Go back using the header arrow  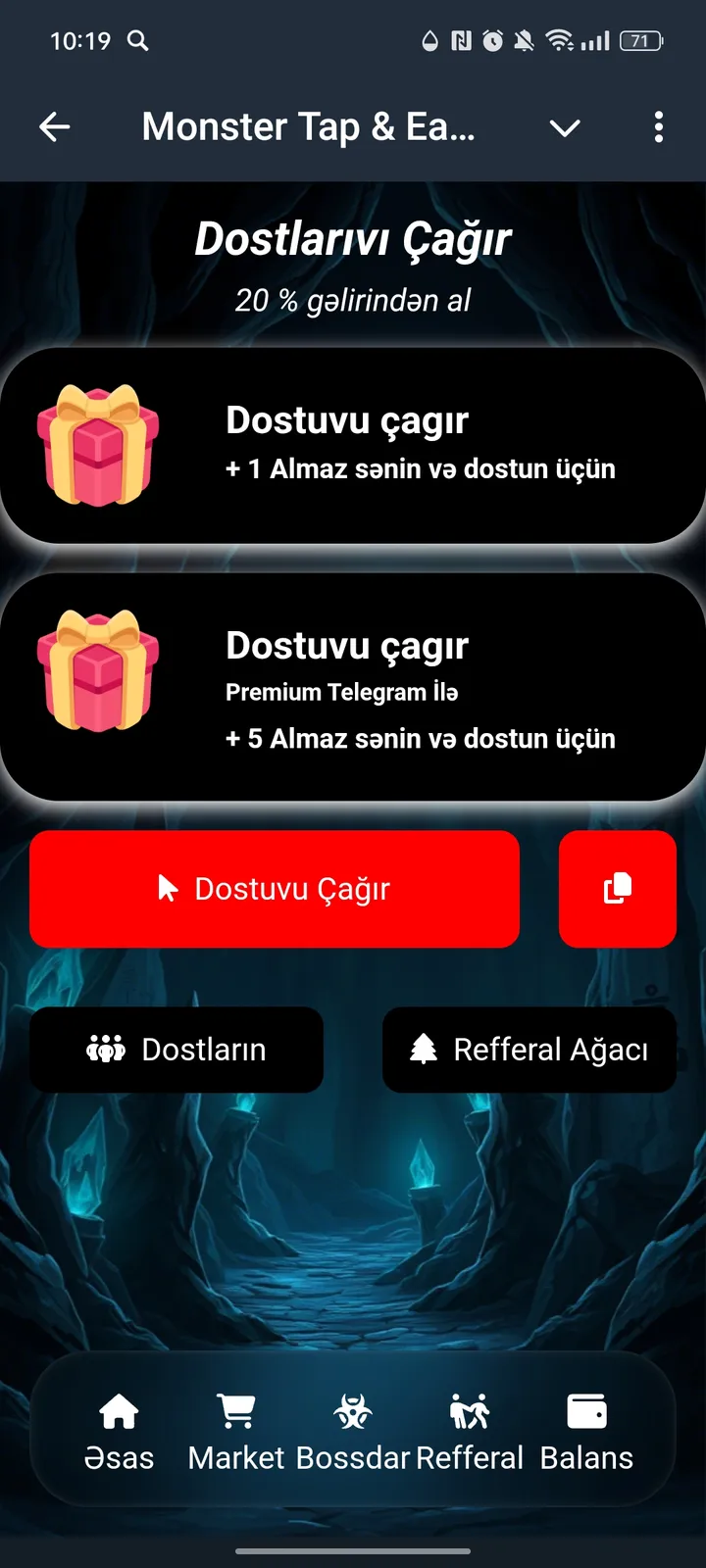(x=55, y=126)
